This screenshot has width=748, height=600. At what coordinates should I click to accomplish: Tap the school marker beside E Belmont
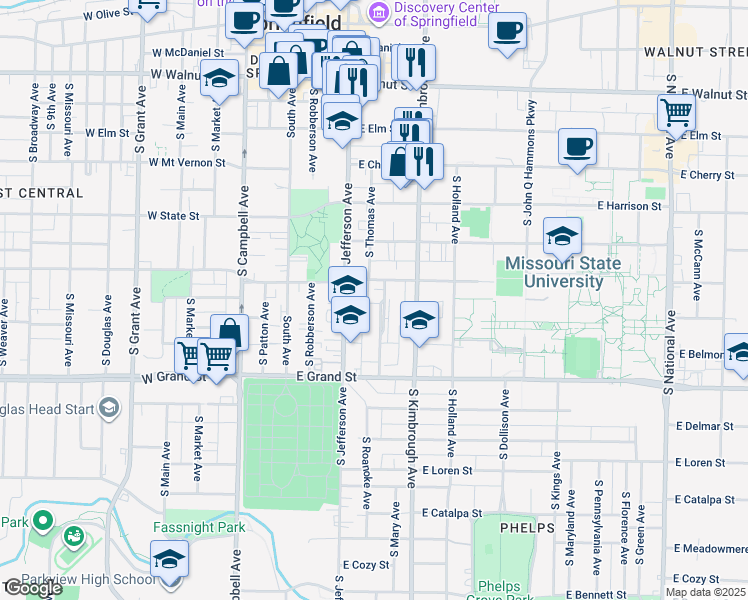pos(738,357)
